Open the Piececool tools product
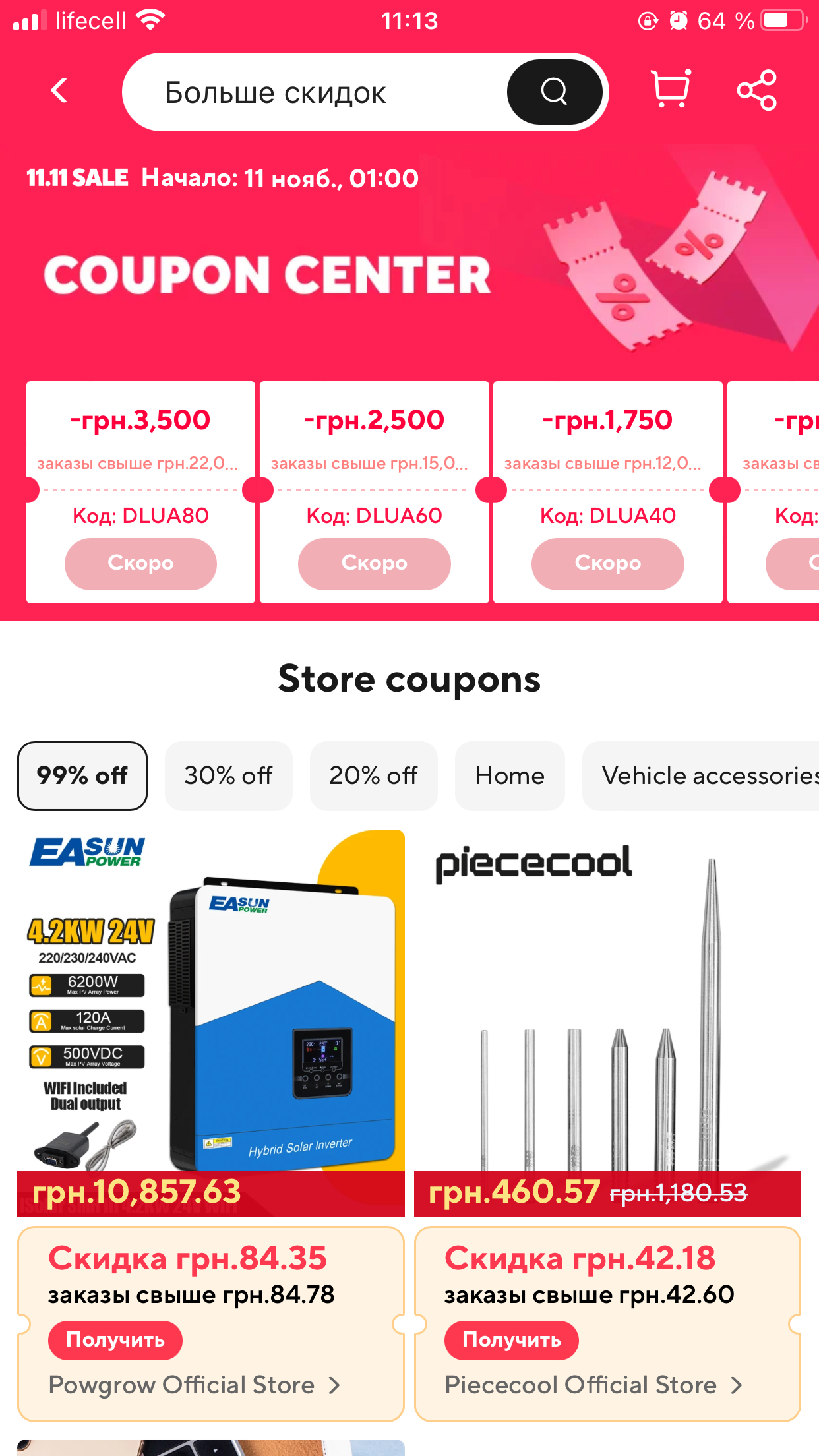 click(607, 1022)
